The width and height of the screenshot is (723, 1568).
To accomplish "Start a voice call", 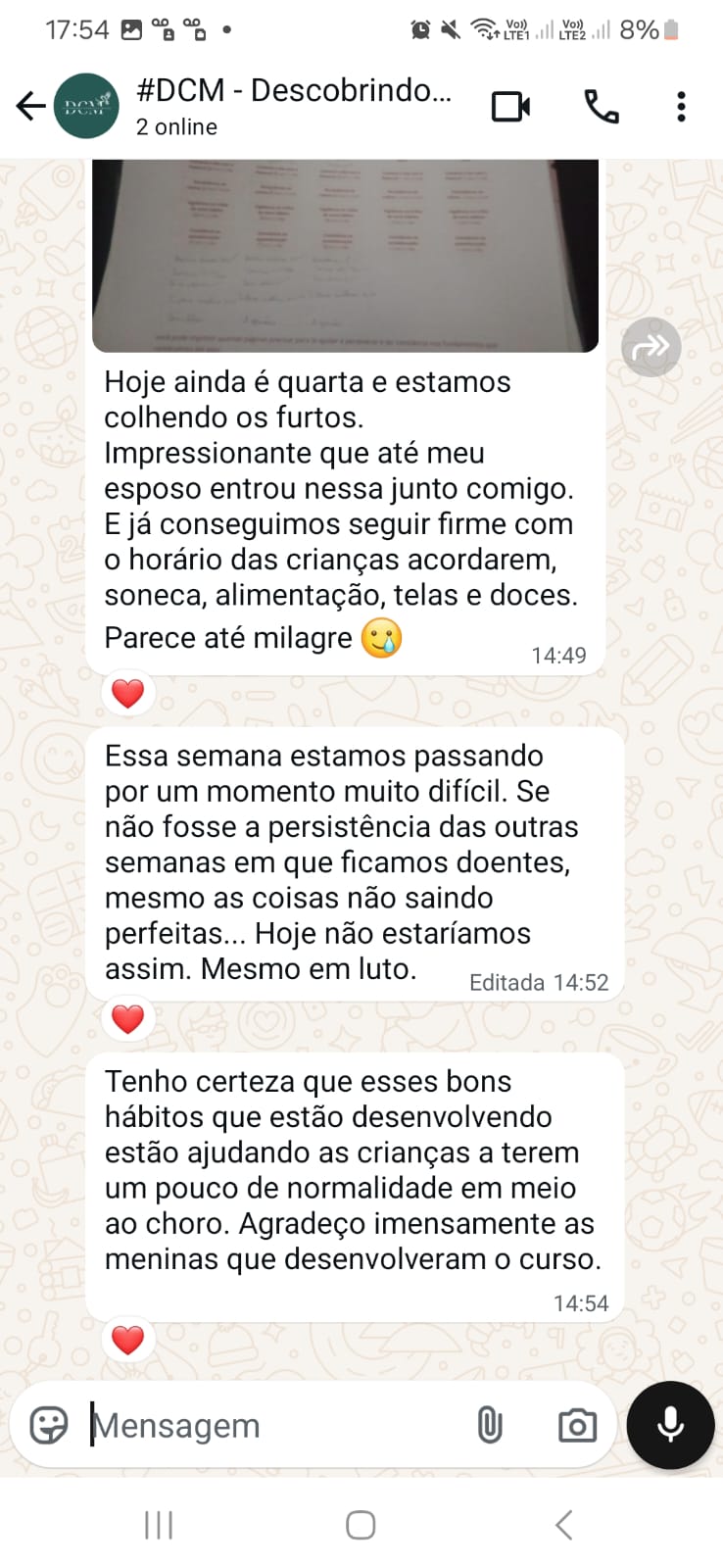I will pyautogui.click(x=601, y=107).
